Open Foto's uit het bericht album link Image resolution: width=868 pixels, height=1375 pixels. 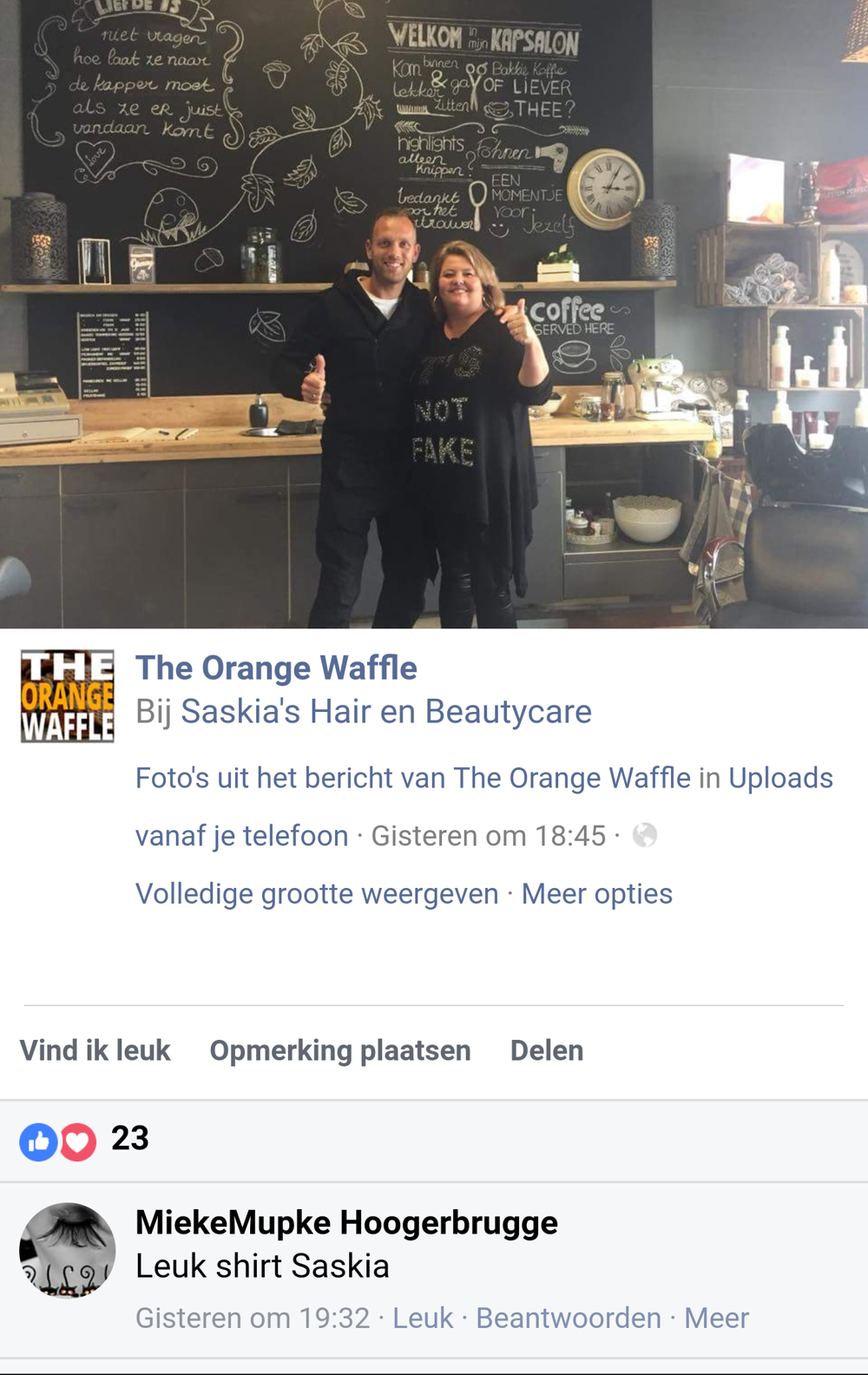tap(412, 778)
